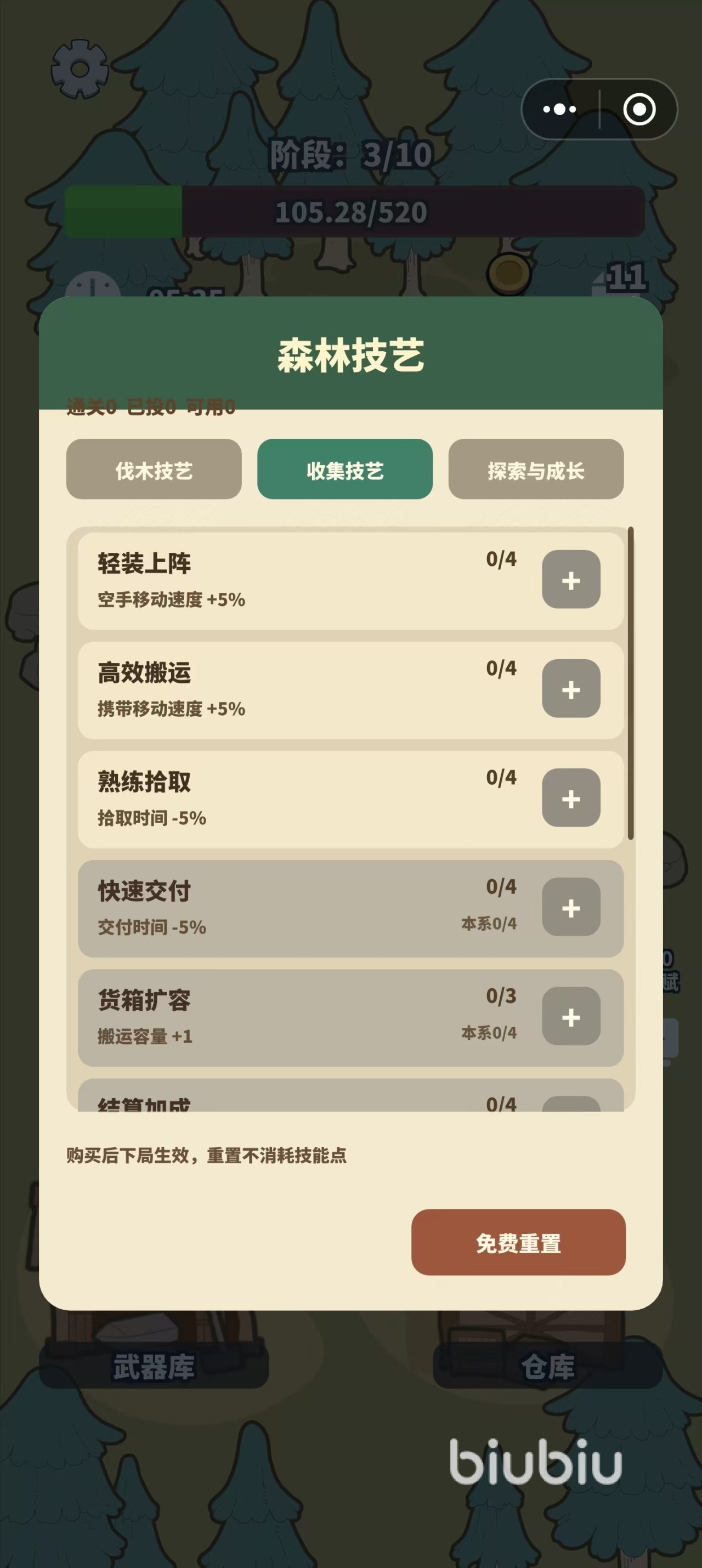Viewport: 702px width, 1568px height.
Task: Add a point to 货箱扩容
Action: [x=571, y=1016]
